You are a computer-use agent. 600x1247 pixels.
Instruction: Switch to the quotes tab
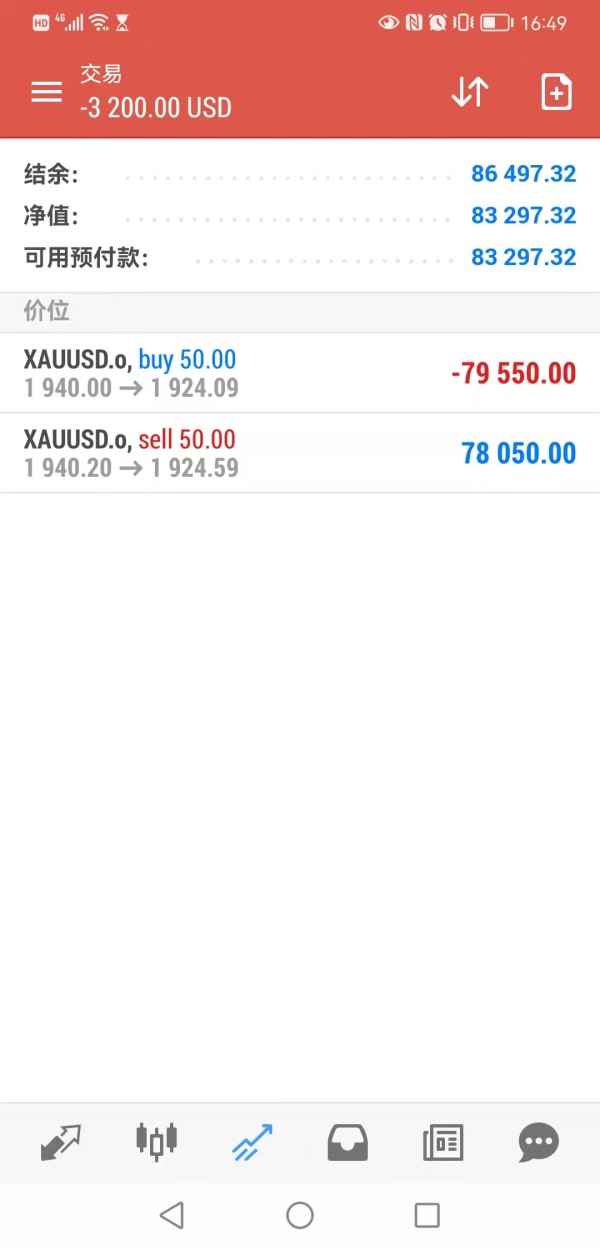[x=61, y=1142]
